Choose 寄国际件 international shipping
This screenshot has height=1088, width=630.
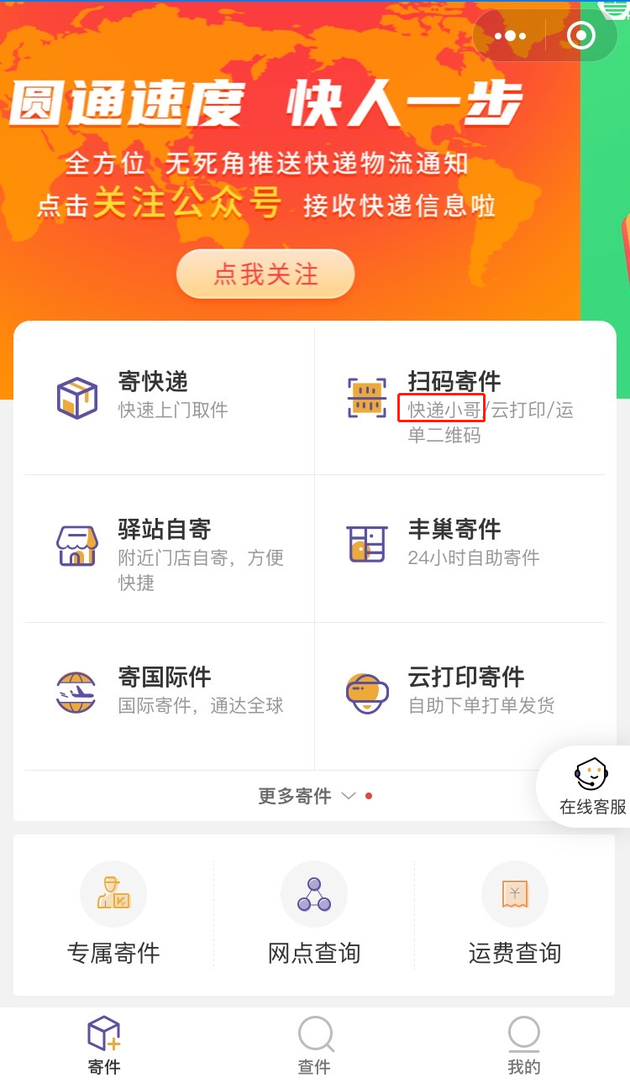coord(165,692)
